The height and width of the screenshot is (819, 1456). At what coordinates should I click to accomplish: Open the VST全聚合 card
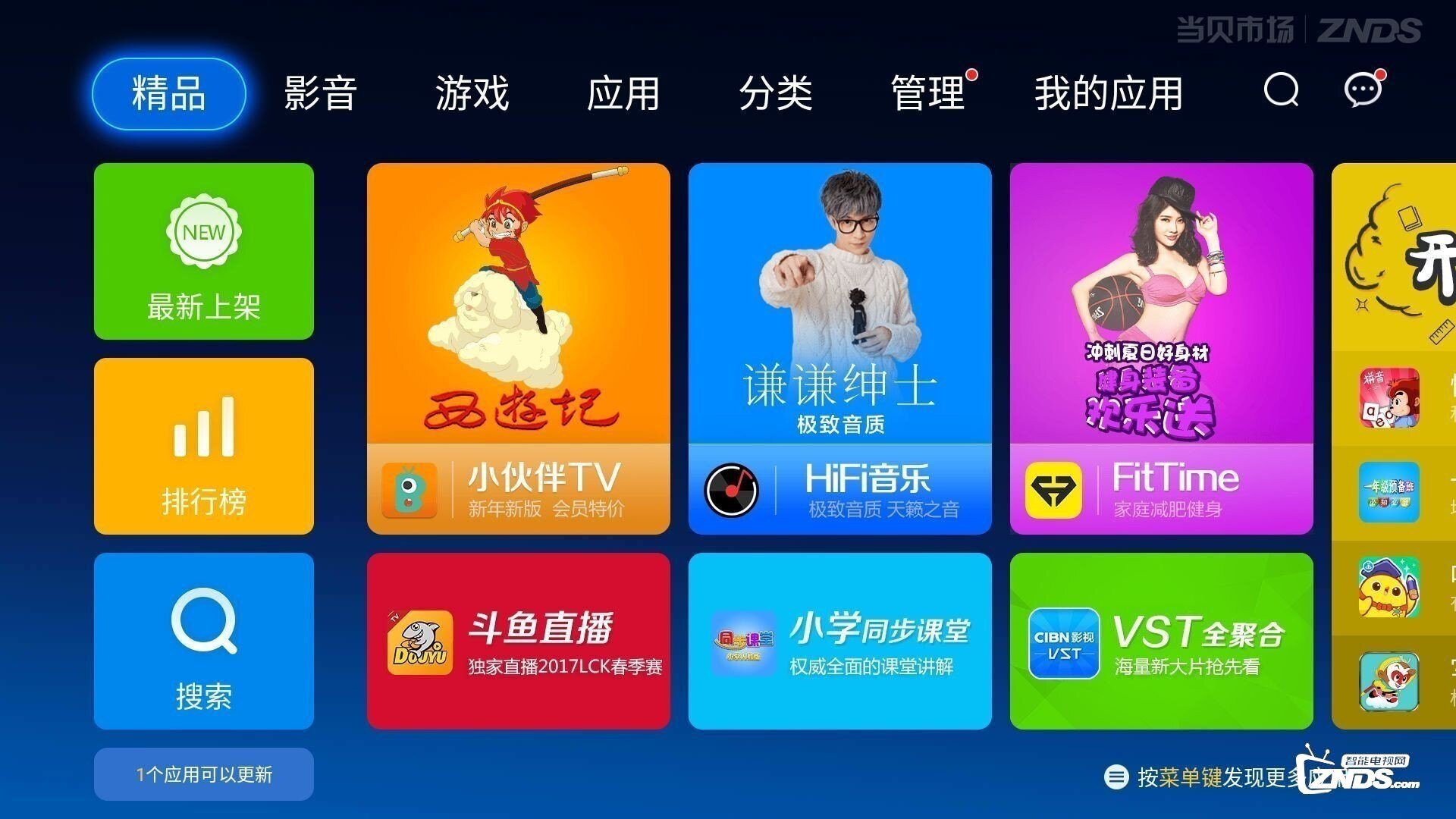click(1161, 641)
